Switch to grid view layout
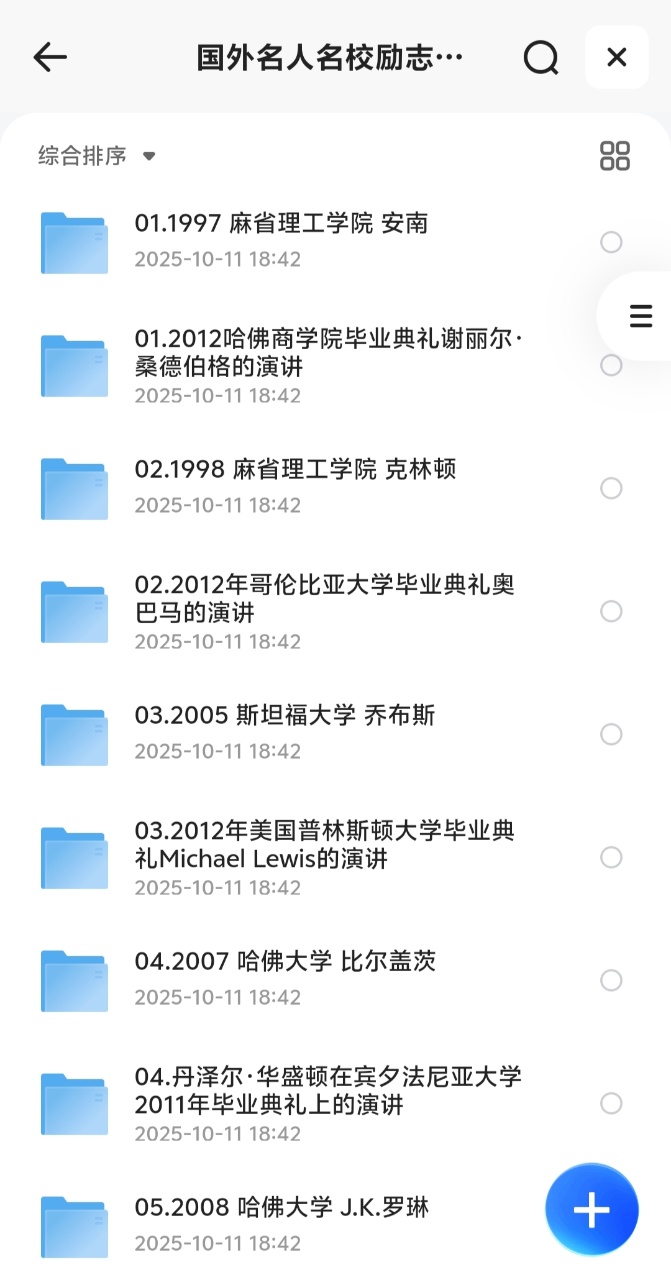The height and width of the screenshot is (1280, 671). tap(614, 156)
